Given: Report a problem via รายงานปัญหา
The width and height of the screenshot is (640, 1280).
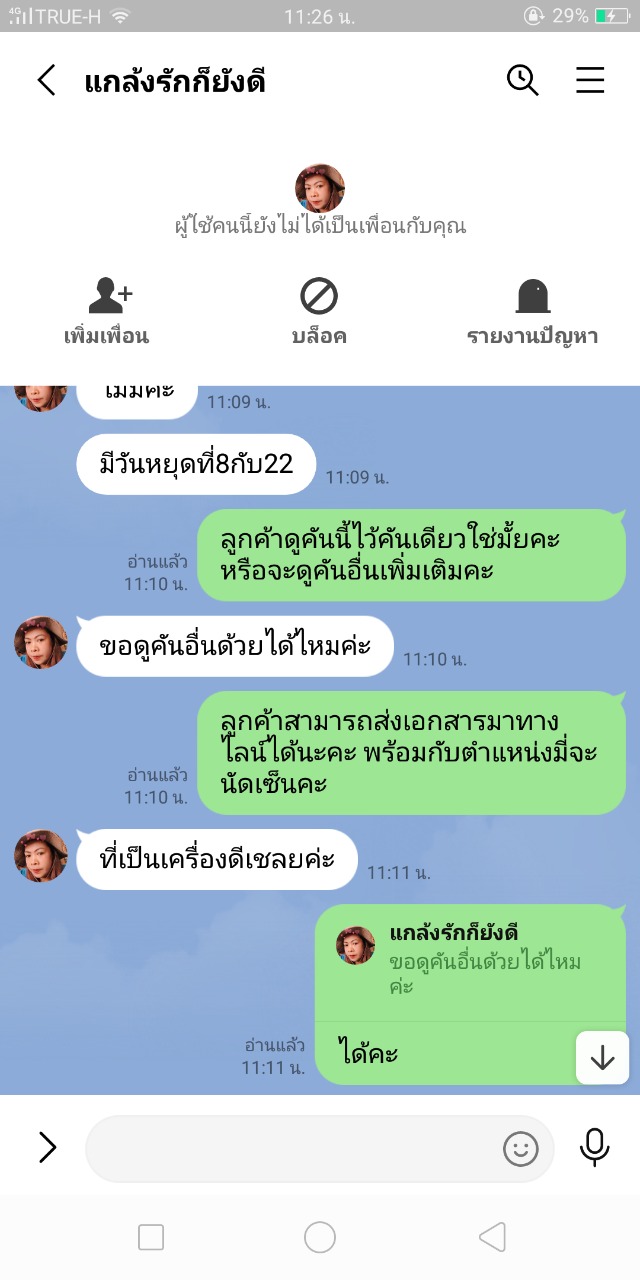Looking at the screenshot, I should point(532,312).
